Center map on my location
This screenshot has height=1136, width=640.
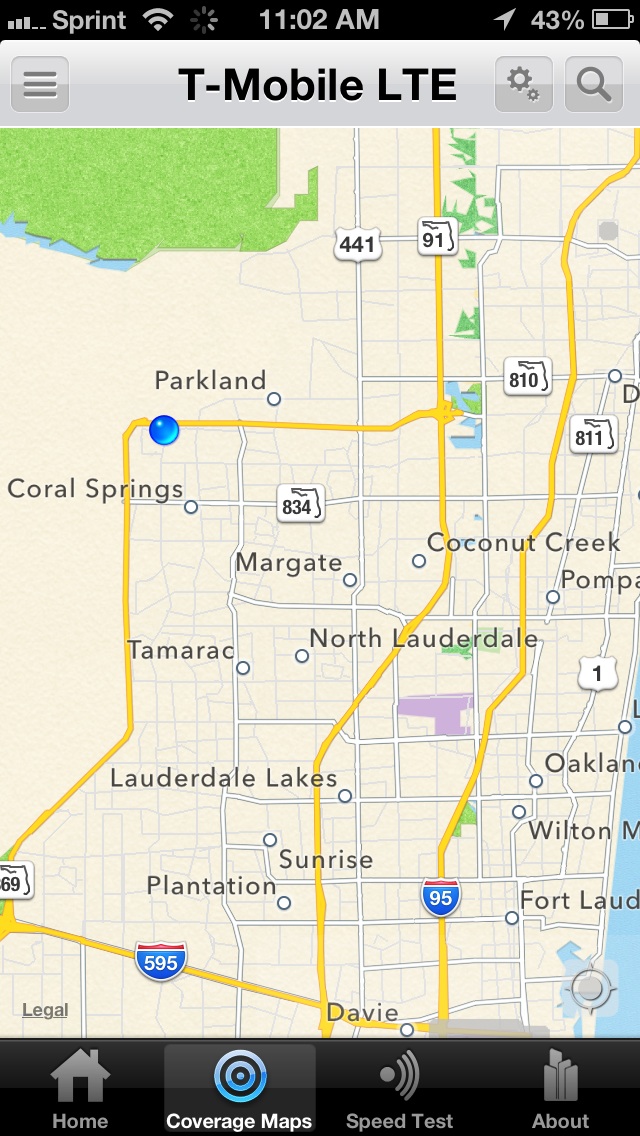coord(591,988)
